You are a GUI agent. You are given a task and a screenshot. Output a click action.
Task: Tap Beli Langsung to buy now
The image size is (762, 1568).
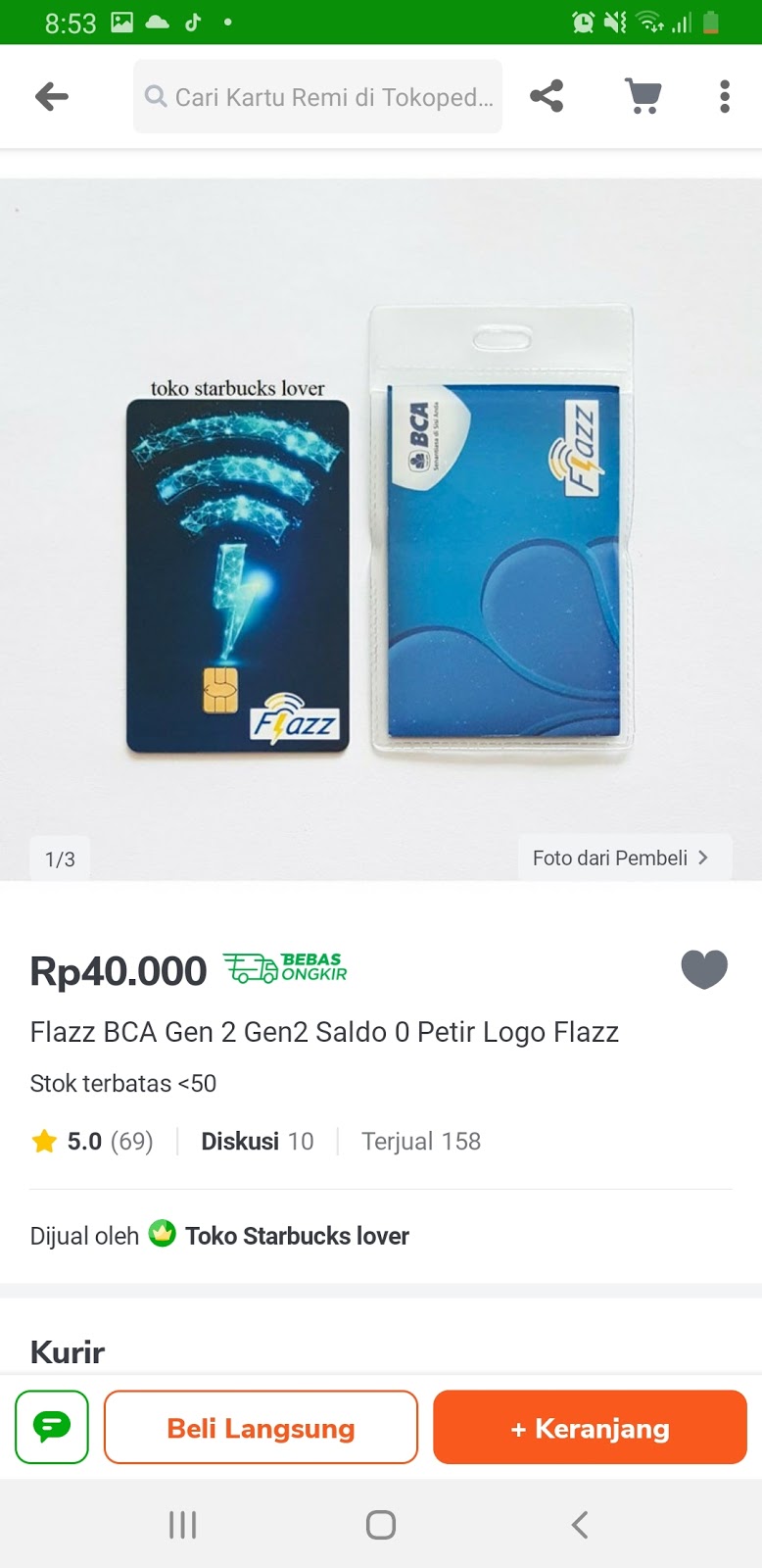[261, 1428]
